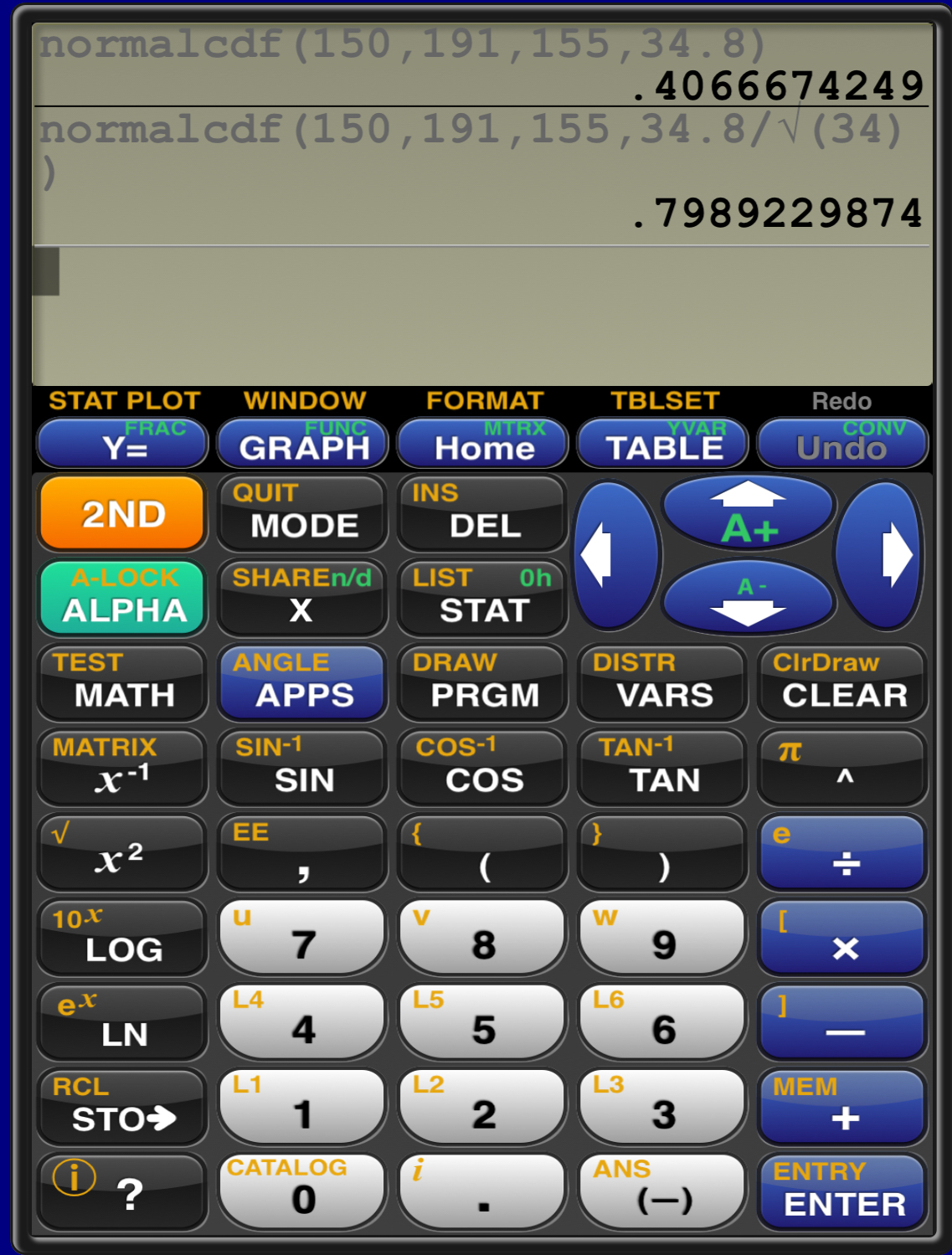Tap the up arrow A+ key
Screen dimensions: 952x1255
[749, 512]
